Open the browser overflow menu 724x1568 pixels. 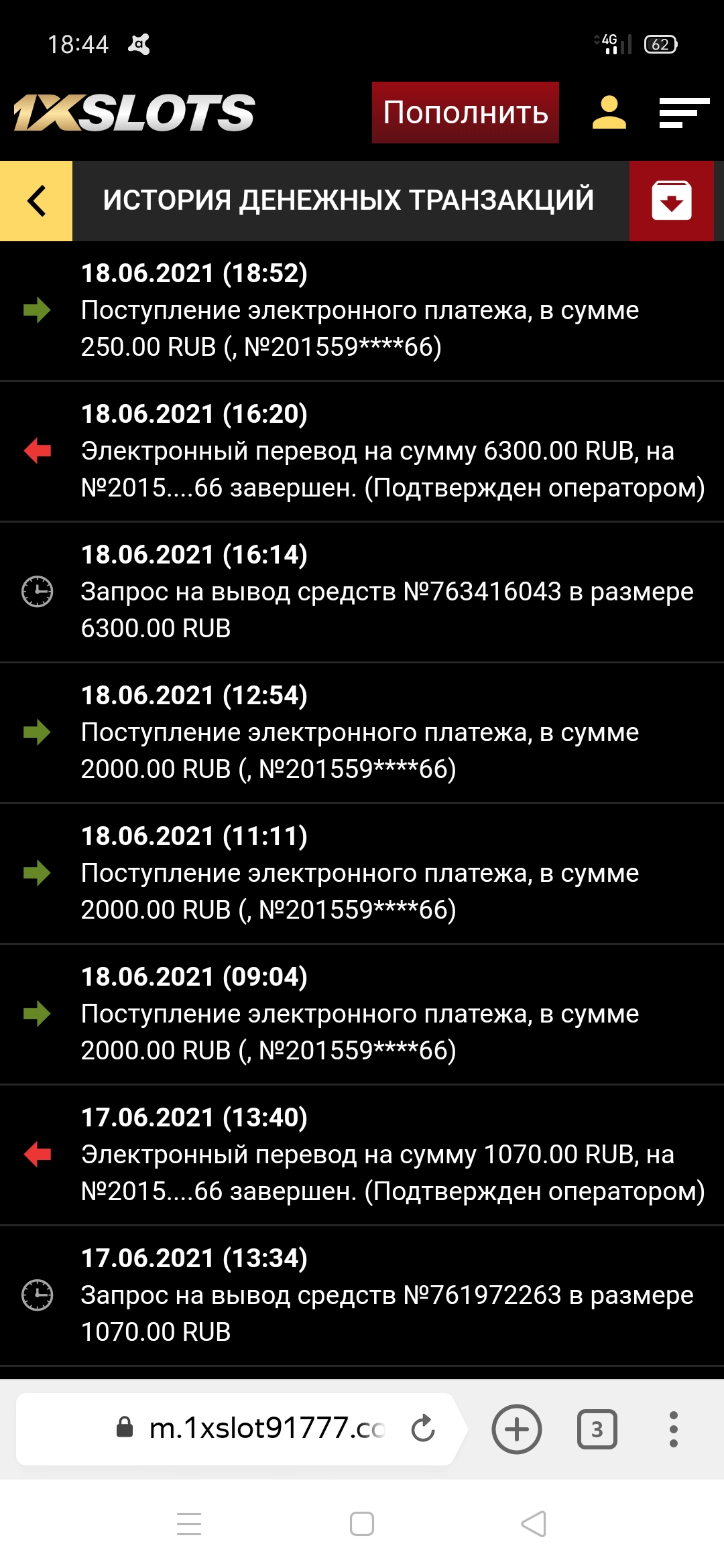point(673,1429)
